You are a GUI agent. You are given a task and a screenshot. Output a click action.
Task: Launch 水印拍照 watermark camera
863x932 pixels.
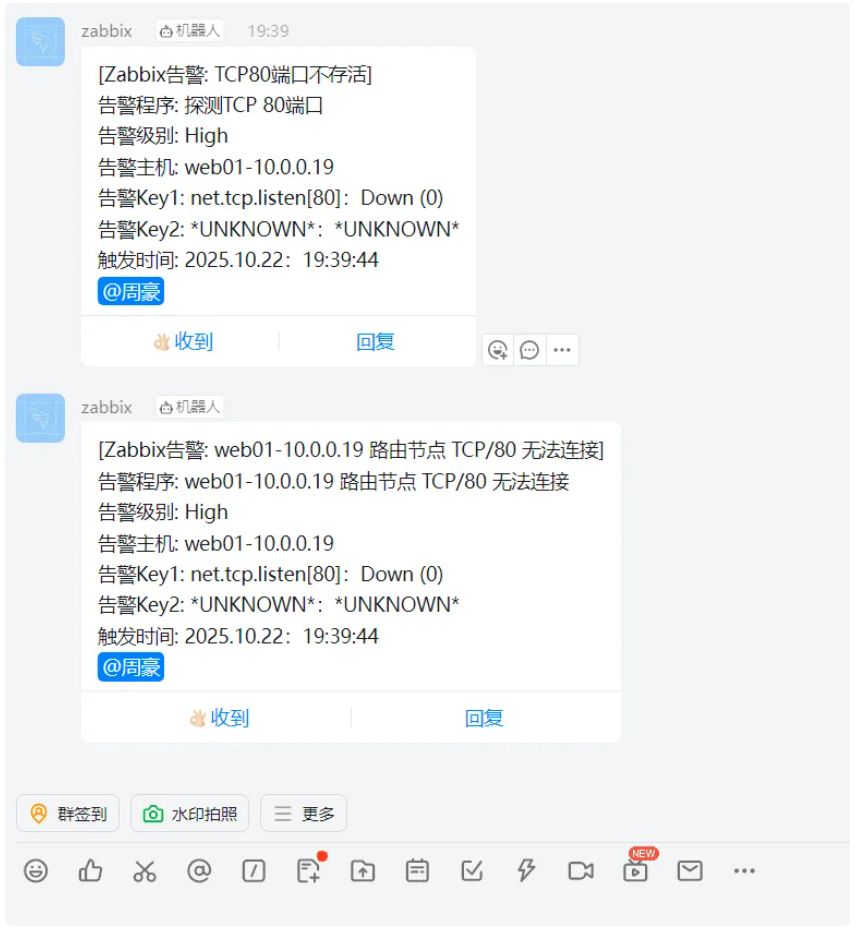pyautogui.click(x=190, y=814)
